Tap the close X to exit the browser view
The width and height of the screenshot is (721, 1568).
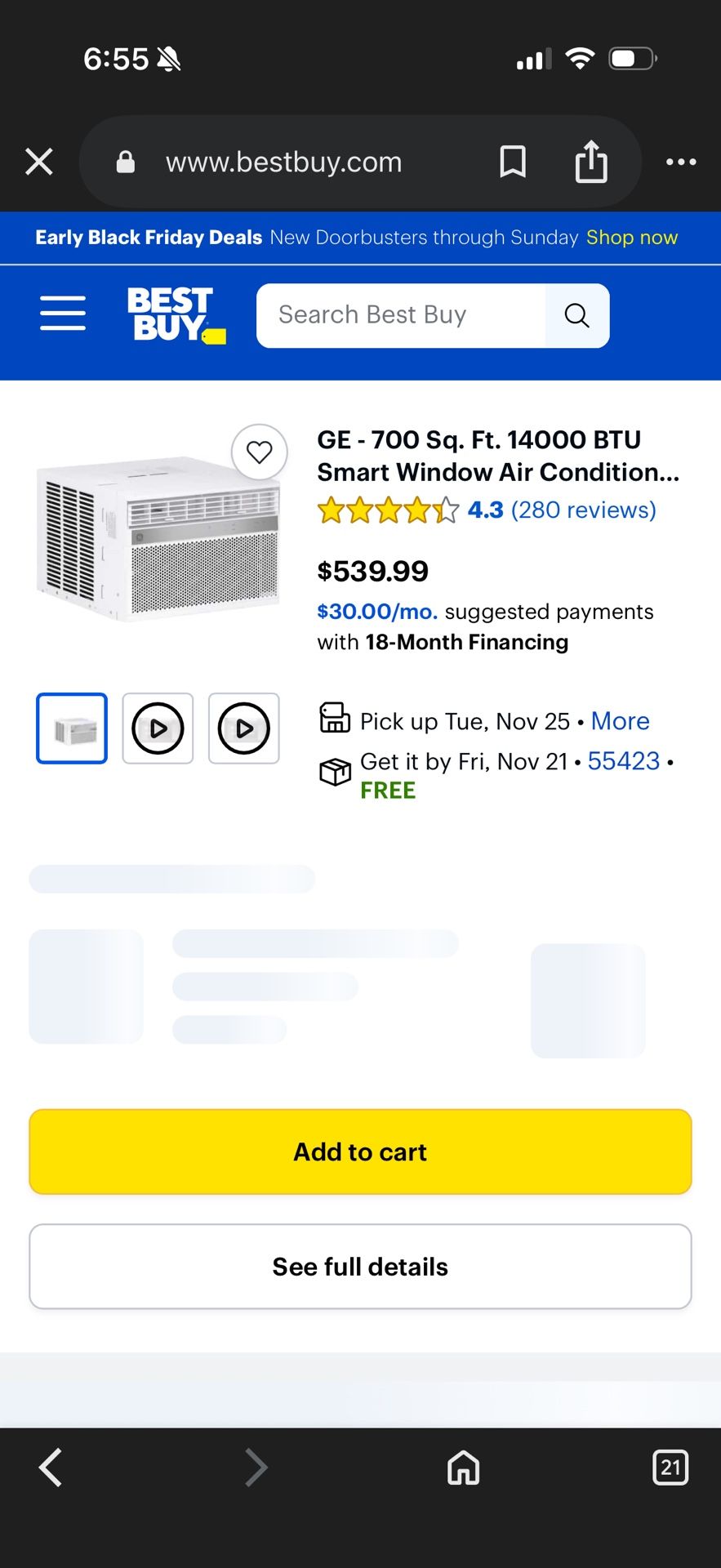click(38, 162)
